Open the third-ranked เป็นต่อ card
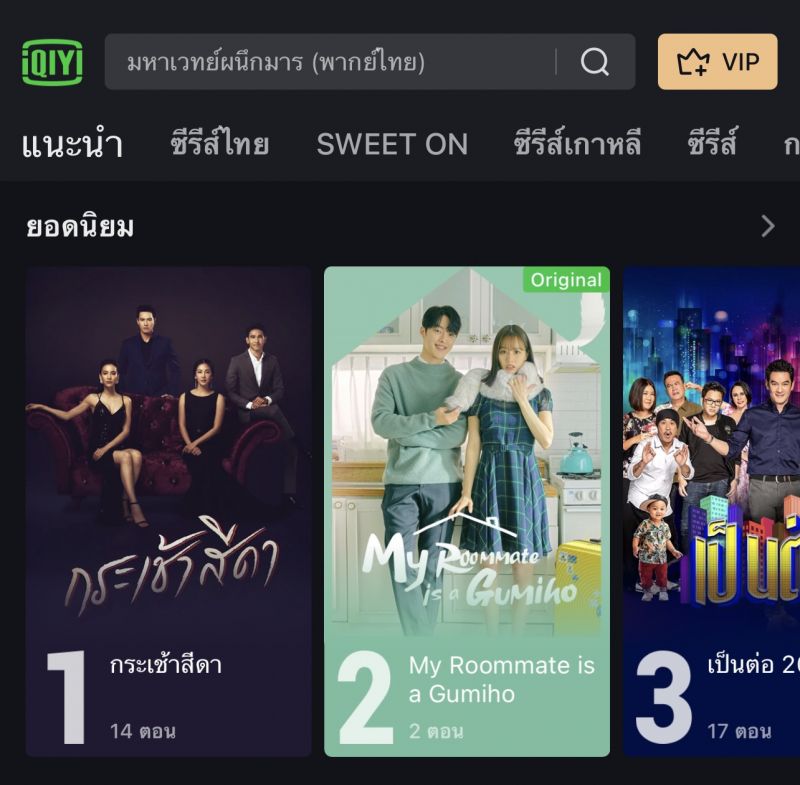The image size is (800, 785). tap(711, 510)
